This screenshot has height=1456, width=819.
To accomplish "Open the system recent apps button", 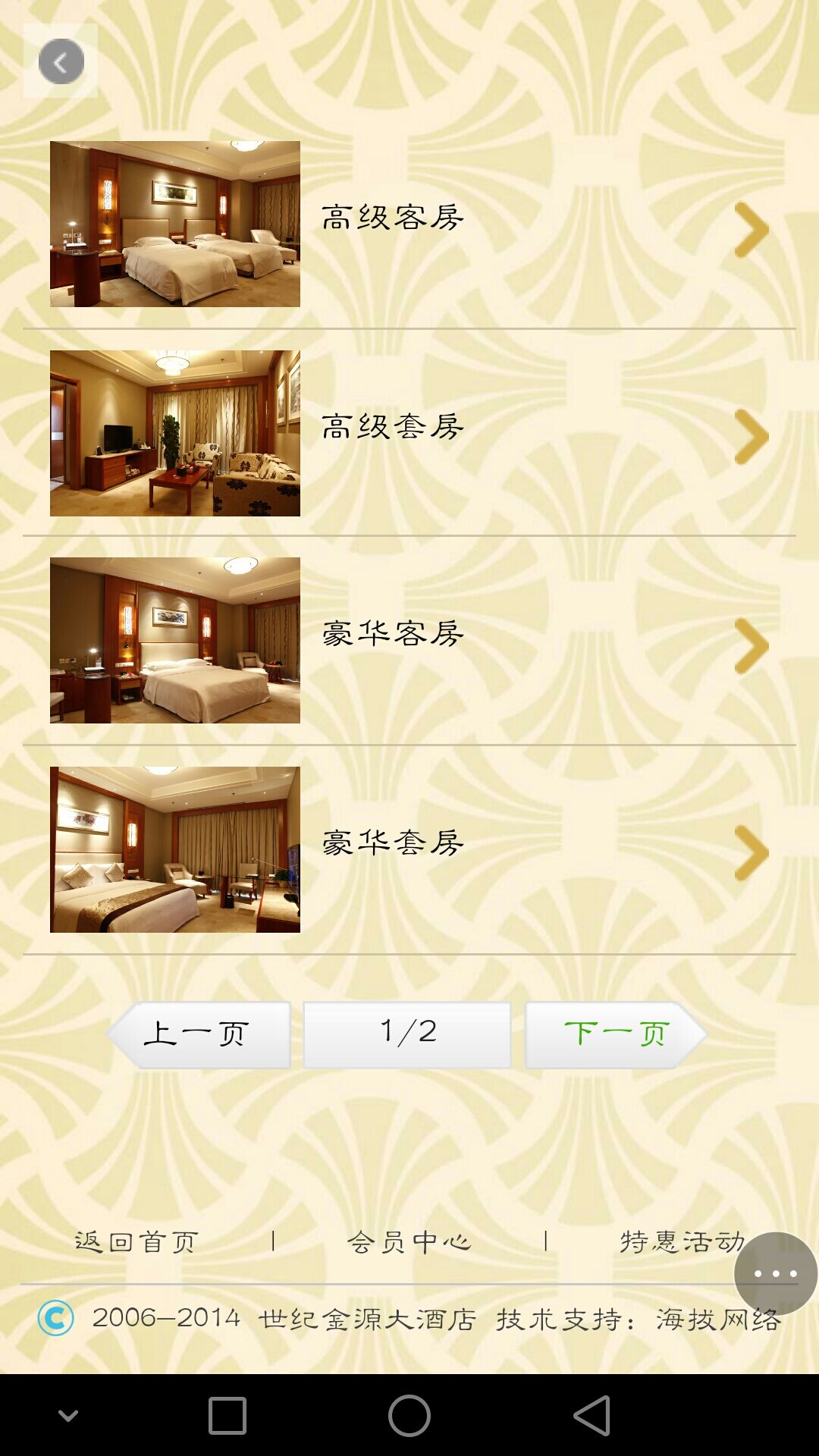I will 227,1416.
